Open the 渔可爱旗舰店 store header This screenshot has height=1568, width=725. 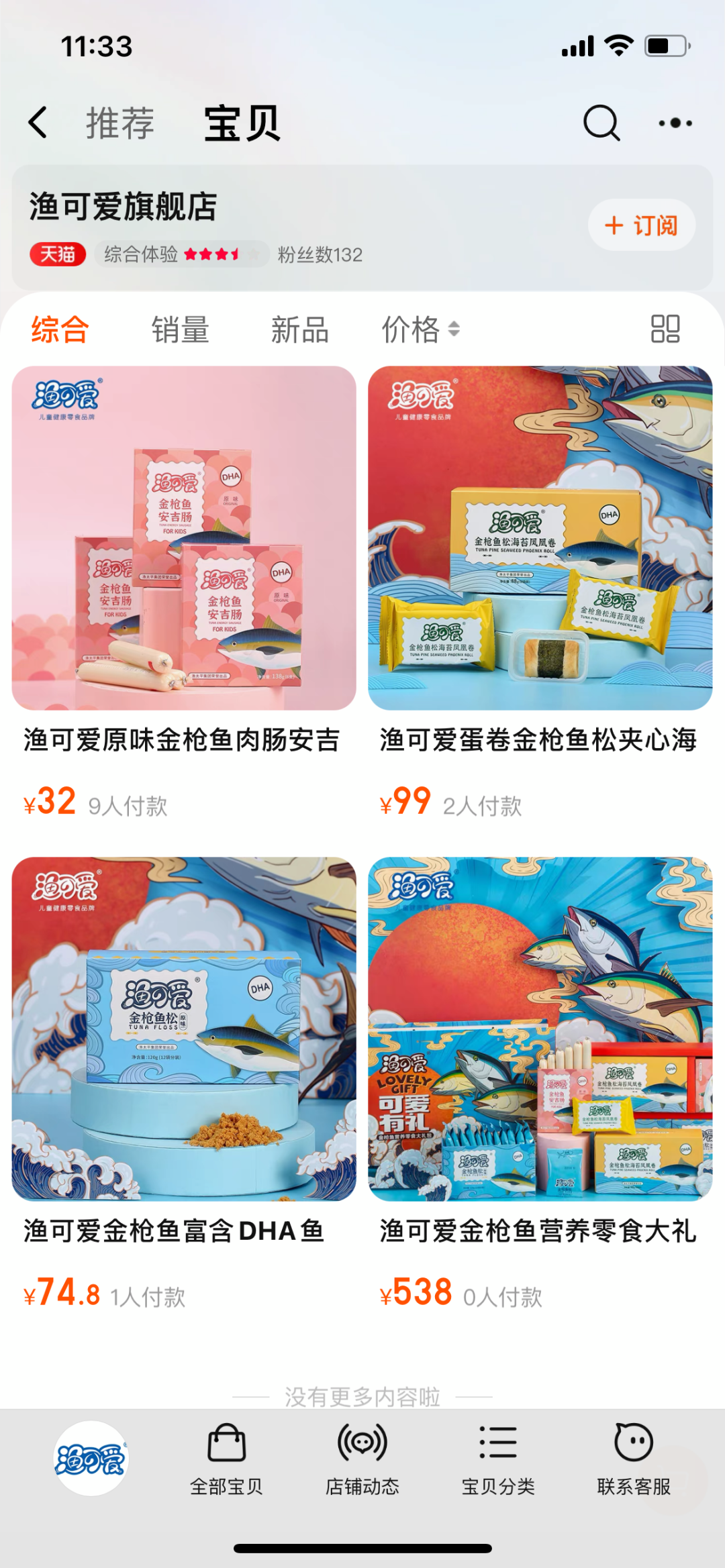pos(124,207)
